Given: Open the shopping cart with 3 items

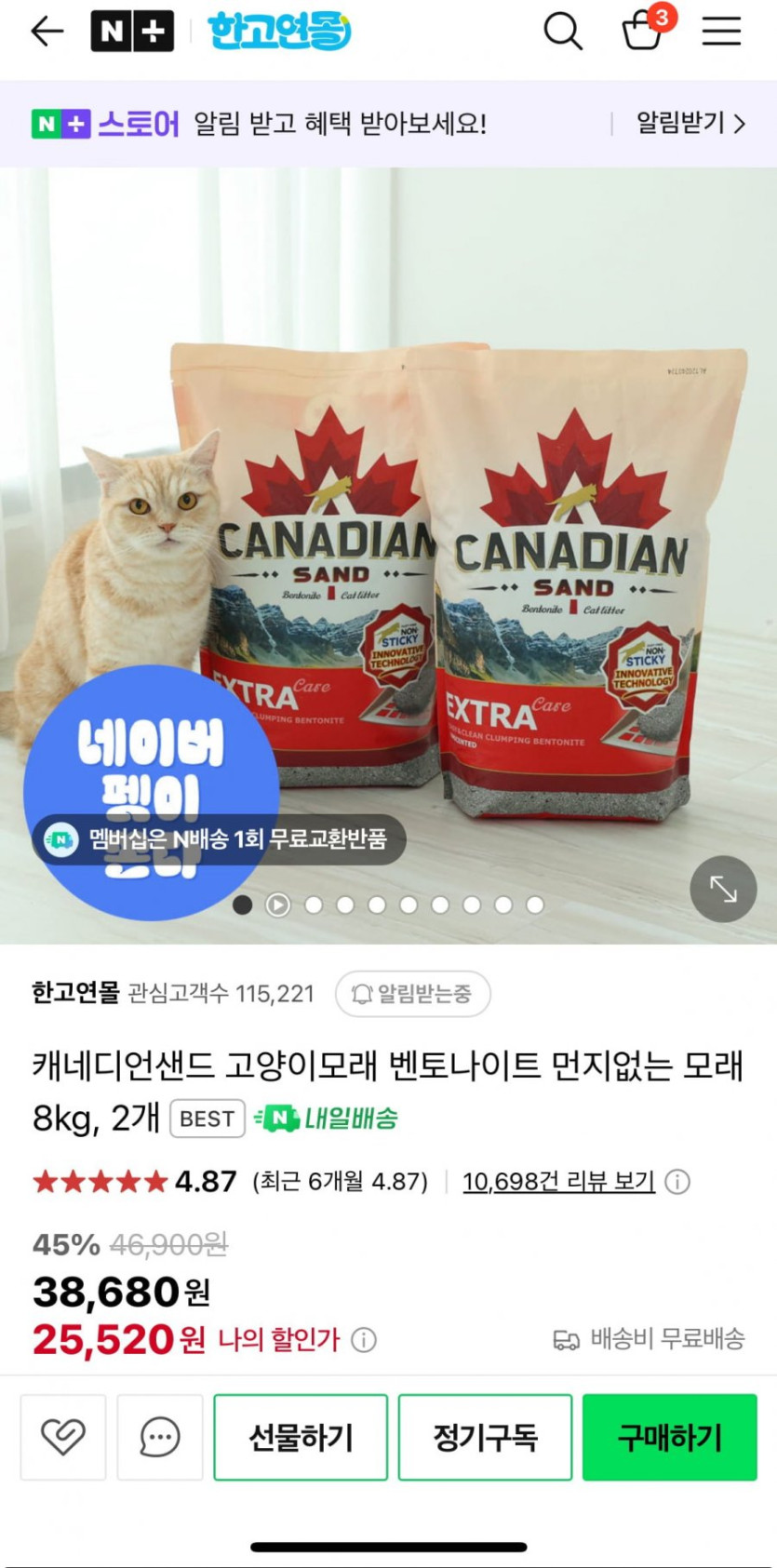Looking at the screenshot, I should [643, 31].
